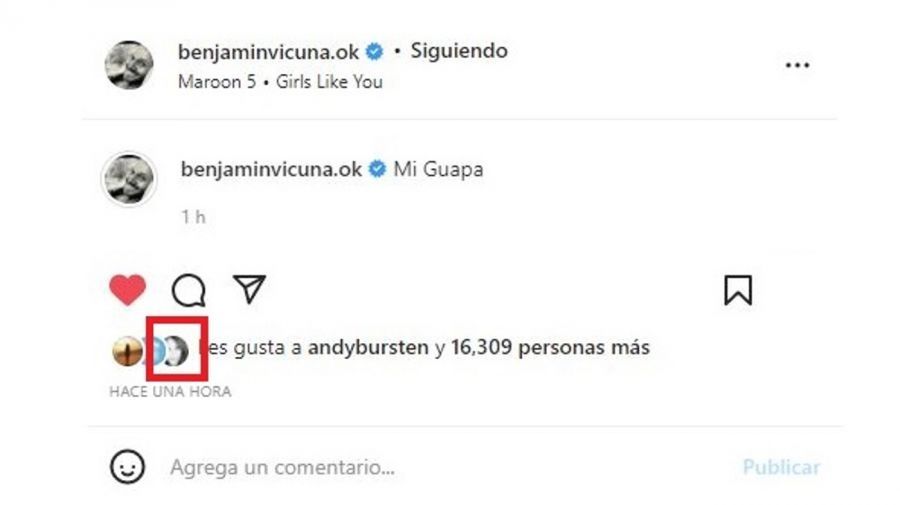Tap Siguiendo to manage following

click(459, 51)
